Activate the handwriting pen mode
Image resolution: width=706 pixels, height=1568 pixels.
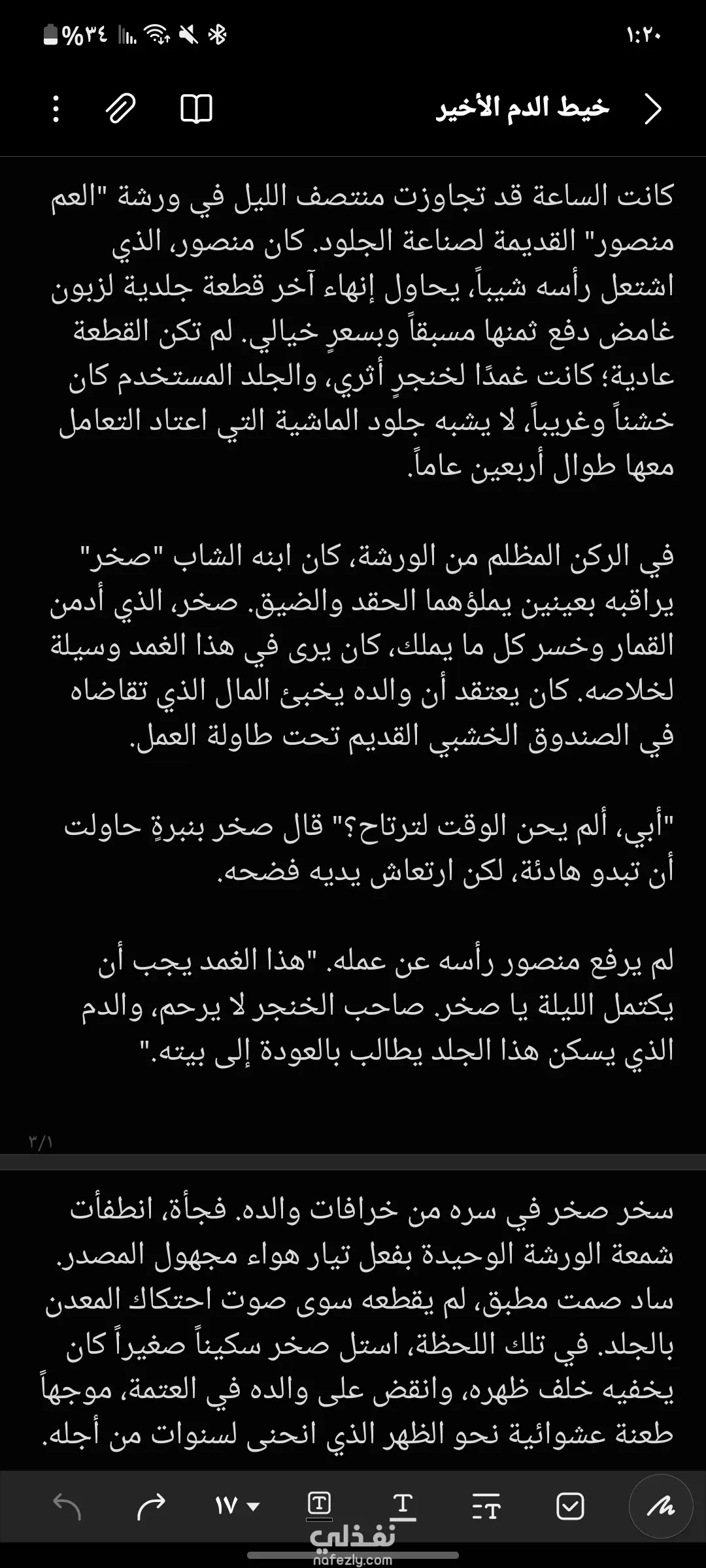click(x=660, y=1507)
